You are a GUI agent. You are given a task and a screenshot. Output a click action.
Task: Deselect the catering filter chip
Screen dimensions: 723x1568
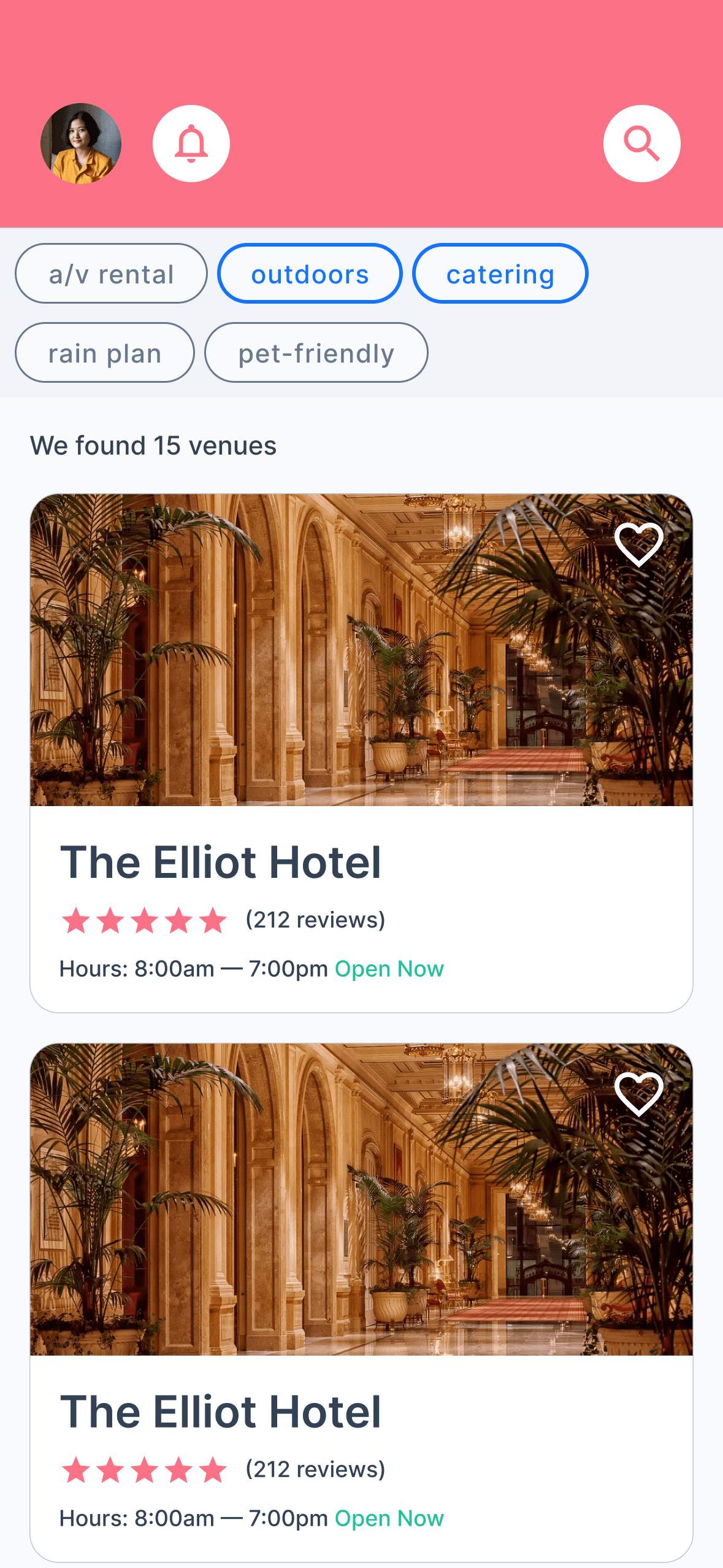(500, 274)
